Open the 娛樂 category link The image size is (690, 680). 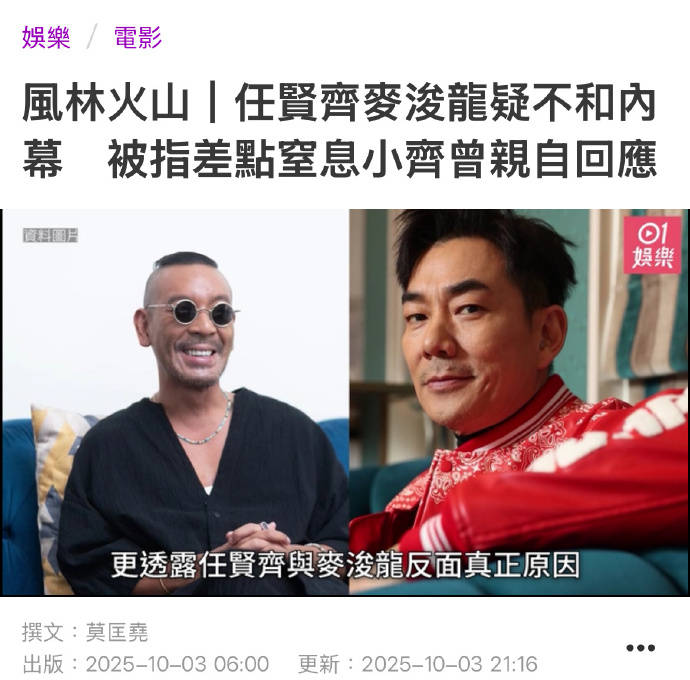pyautogui.click(x=46, y=38)
